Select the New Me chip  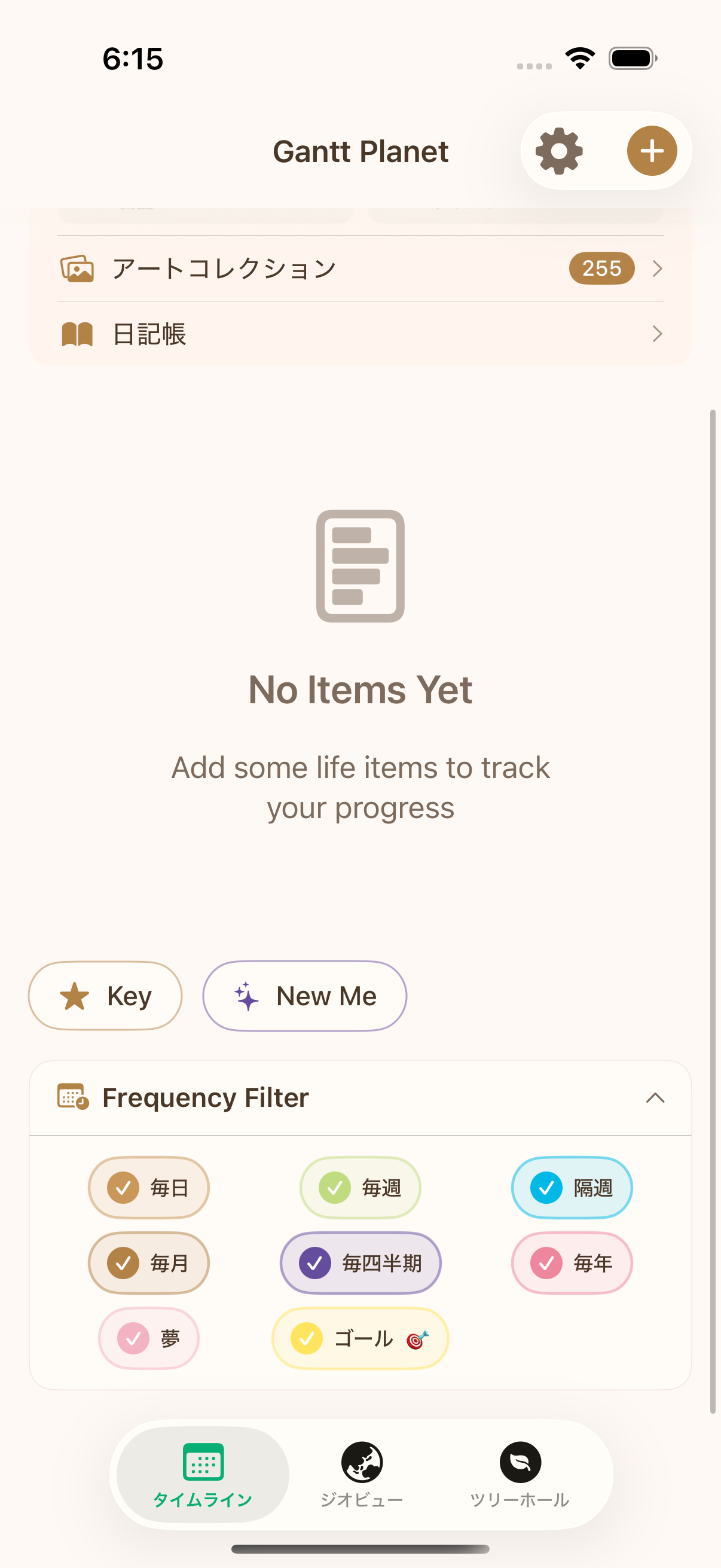click(x=304, y=996)
